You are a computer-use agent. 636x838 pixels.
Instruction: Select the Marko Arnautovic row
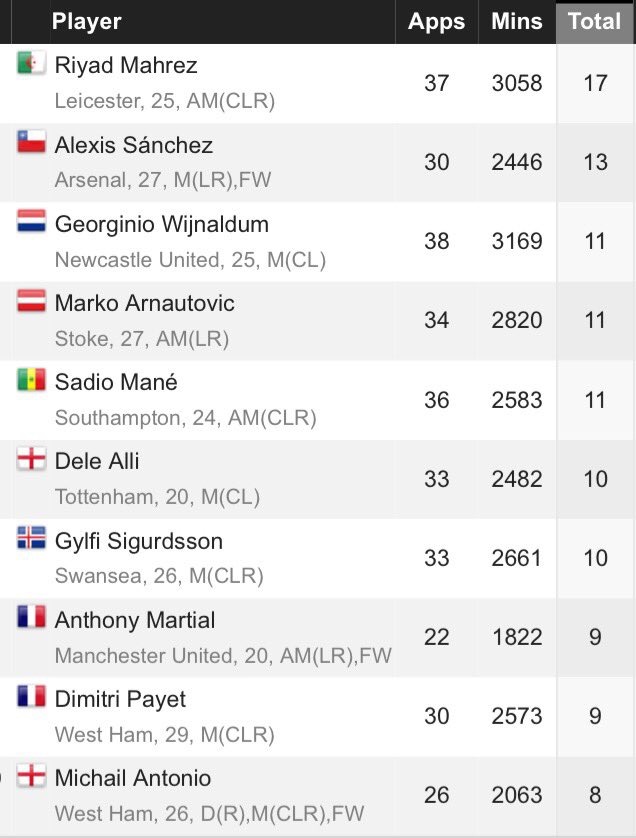[144, 303]
